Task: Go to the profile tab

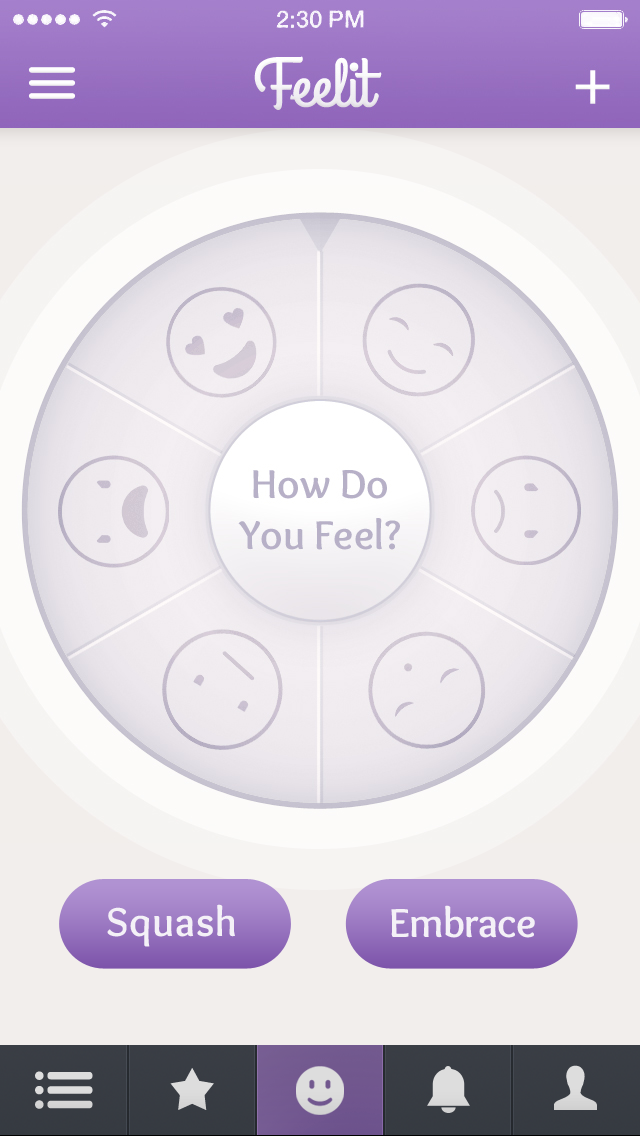Action: click(576, 1090)
